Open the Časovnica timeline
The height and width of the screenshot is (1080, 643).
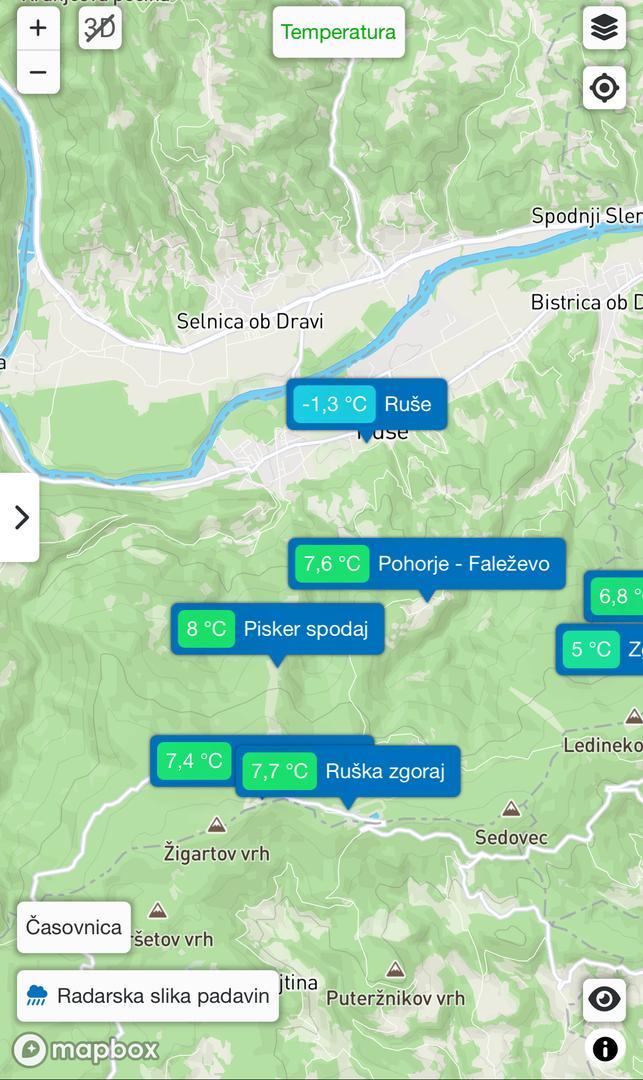point(74,927)
